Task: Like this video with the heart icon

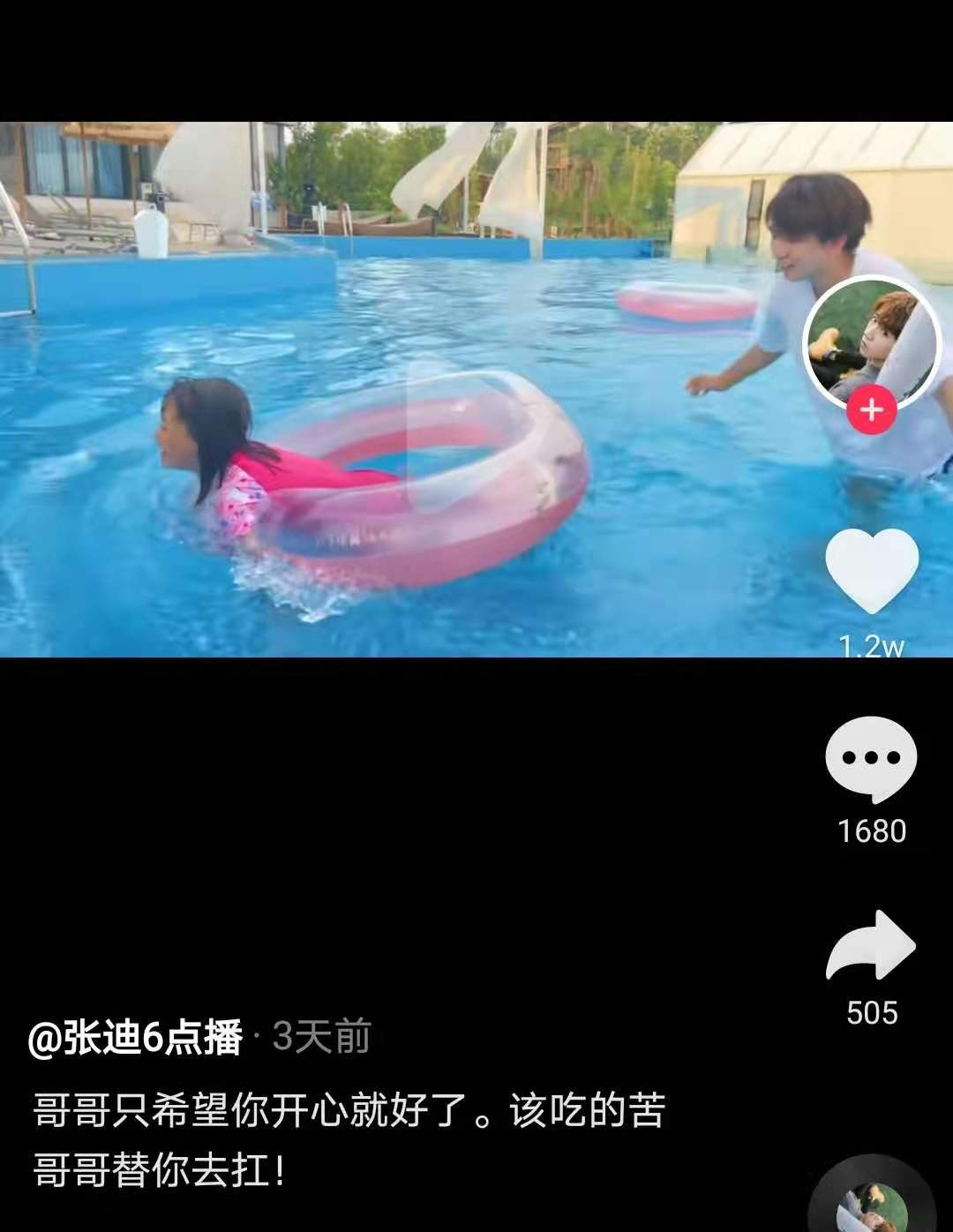Action: click(872, 570)
